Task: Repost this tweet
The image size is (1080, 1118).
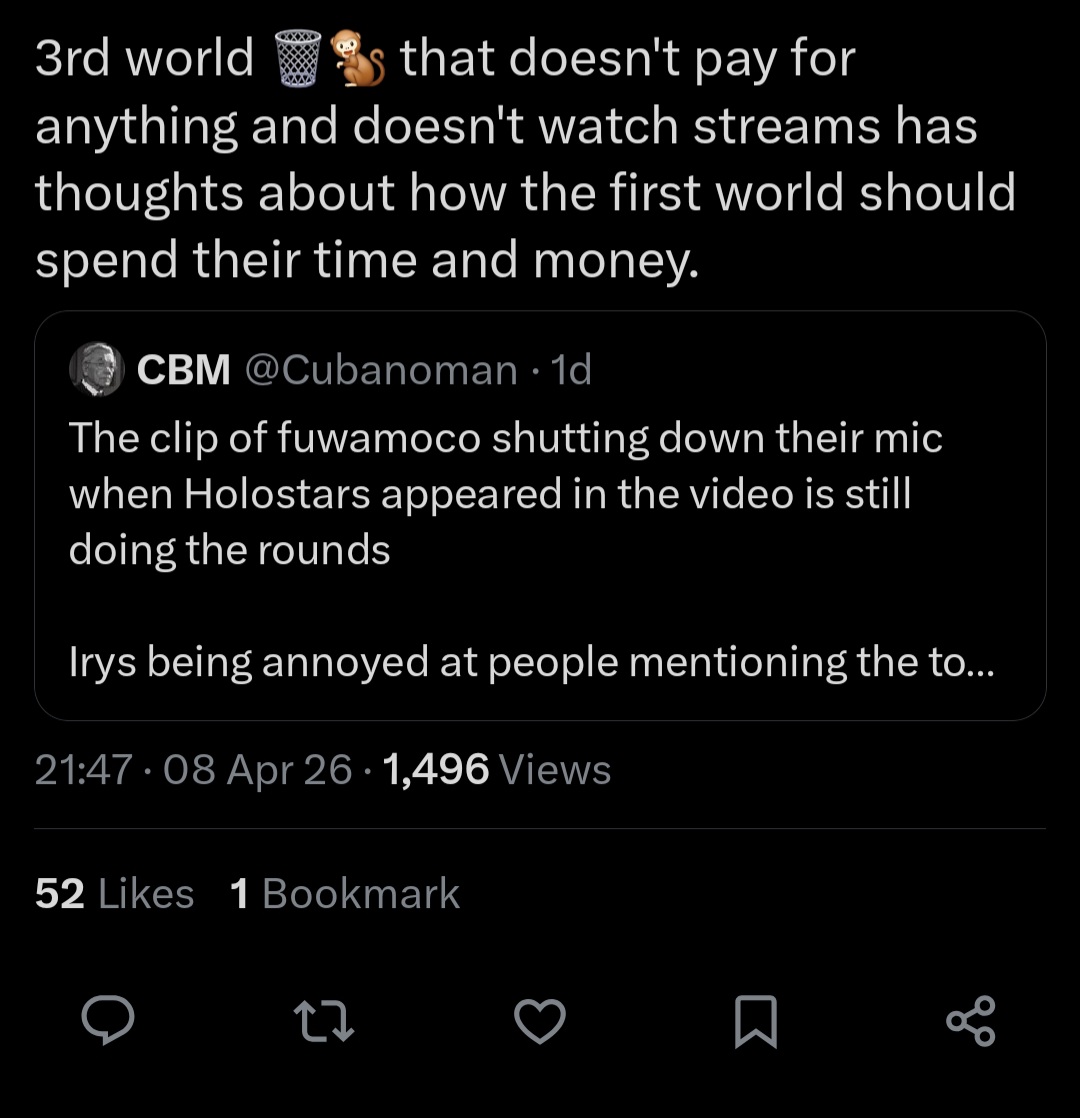Action: click(x=324, y=1021)
